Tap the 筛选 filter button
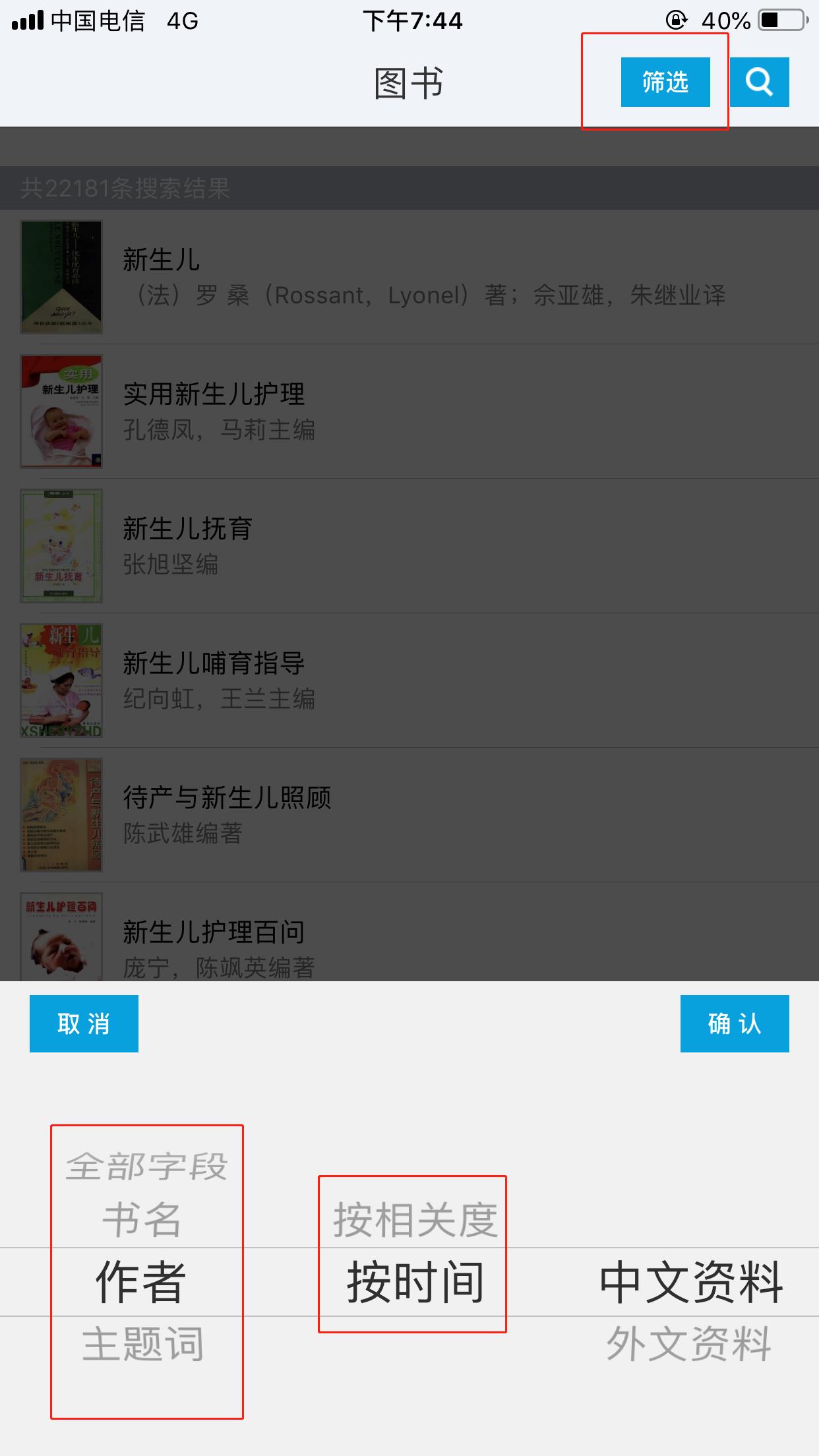The width and height of the screenshot is (819, 1456). (x=665, y=82)
